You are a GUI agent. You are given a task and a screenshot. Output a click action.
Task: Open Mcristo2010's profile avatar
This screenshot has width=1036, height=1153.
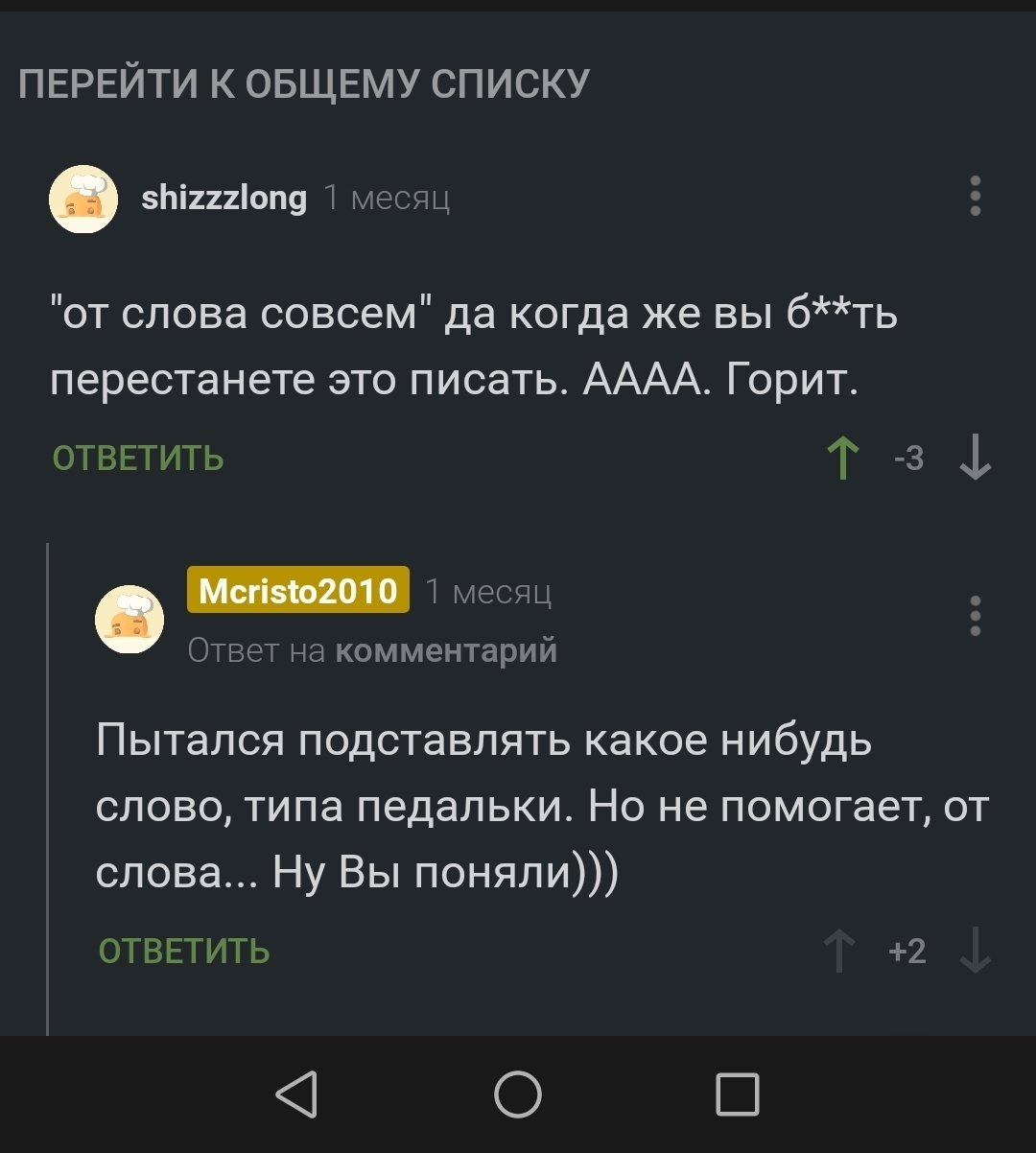tap(129, 619)
